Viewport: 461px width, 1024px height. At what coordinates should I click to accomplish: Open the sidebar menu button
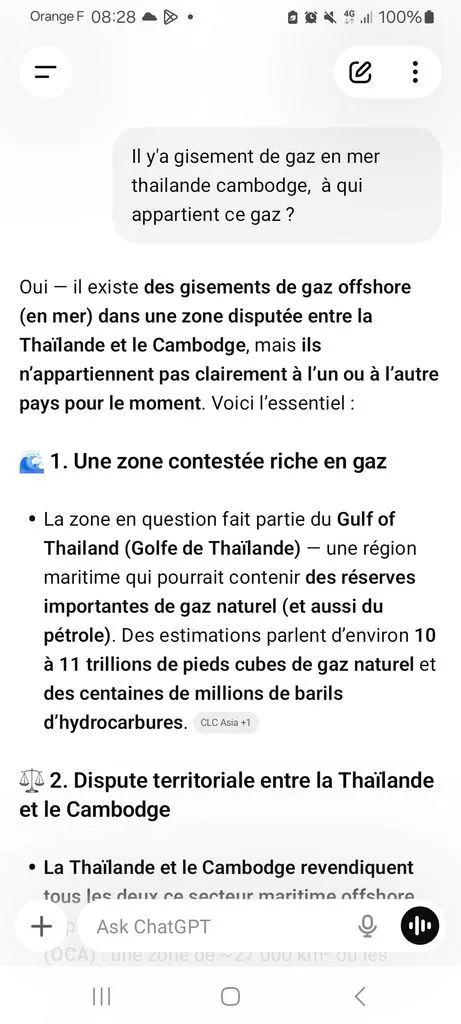[46, 72]
